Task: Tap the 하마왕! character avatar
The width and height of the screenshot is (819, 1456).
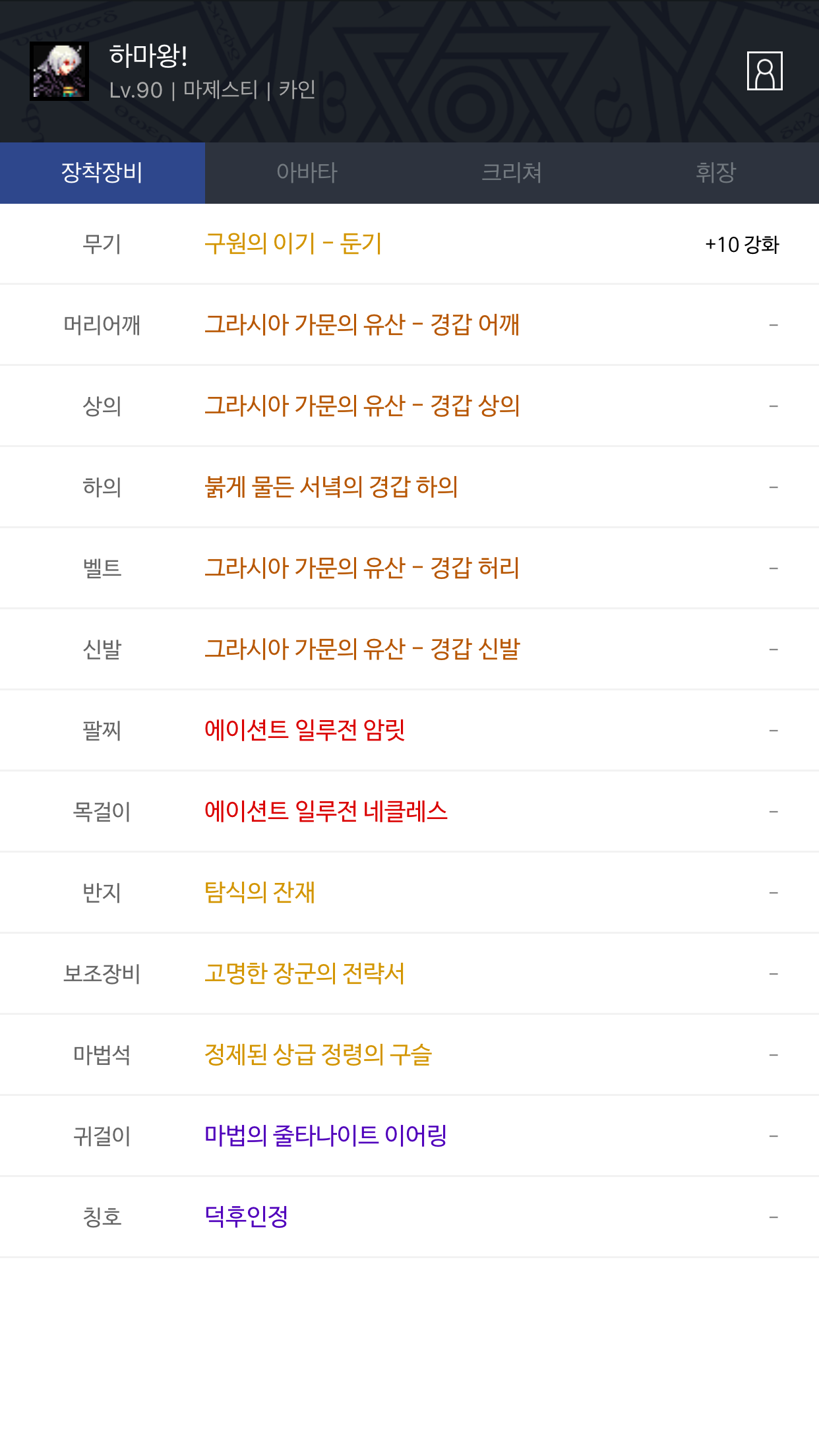Action: tap(59, 71)
